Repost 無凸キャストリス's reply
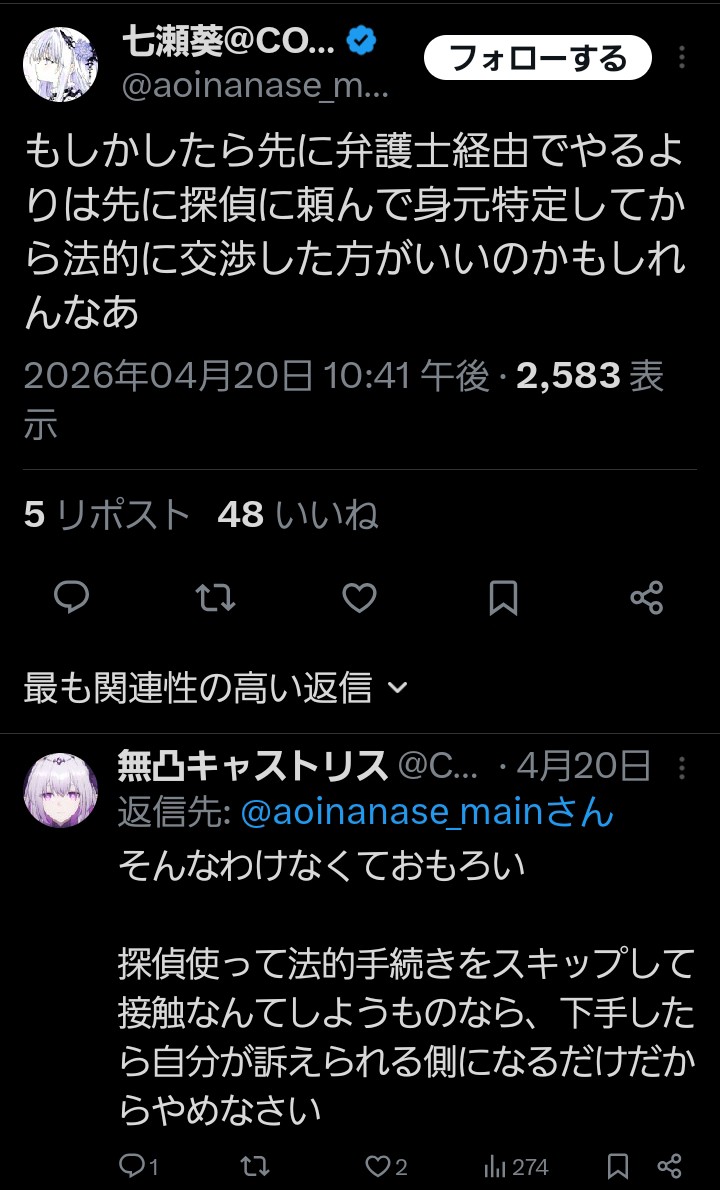Image resolution: width=720 pixels, height=1190 pixels. (x=254, y=1166)
